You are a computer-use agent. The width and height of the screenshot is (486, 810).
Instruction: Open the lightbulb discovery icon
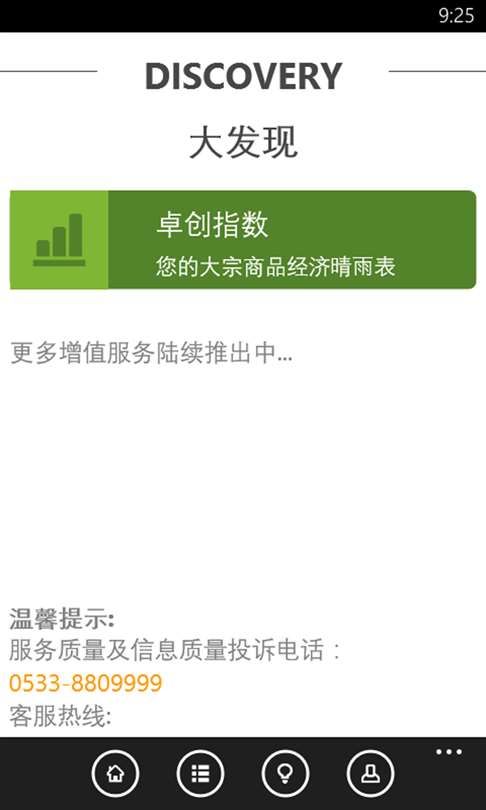pyautogui.click(x=285, y=773)
